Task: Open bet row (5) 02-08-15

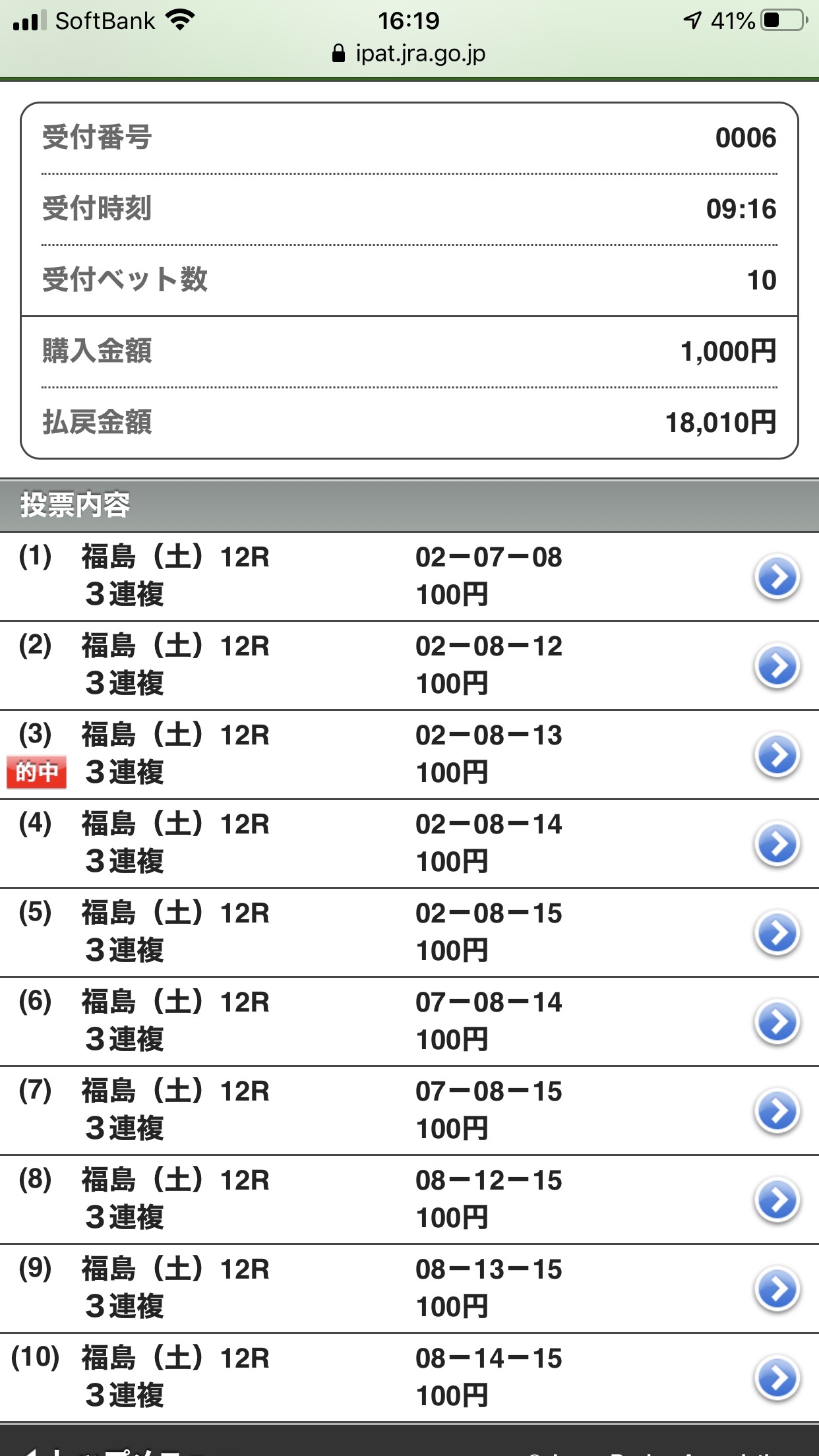Action: pos(777,933)
